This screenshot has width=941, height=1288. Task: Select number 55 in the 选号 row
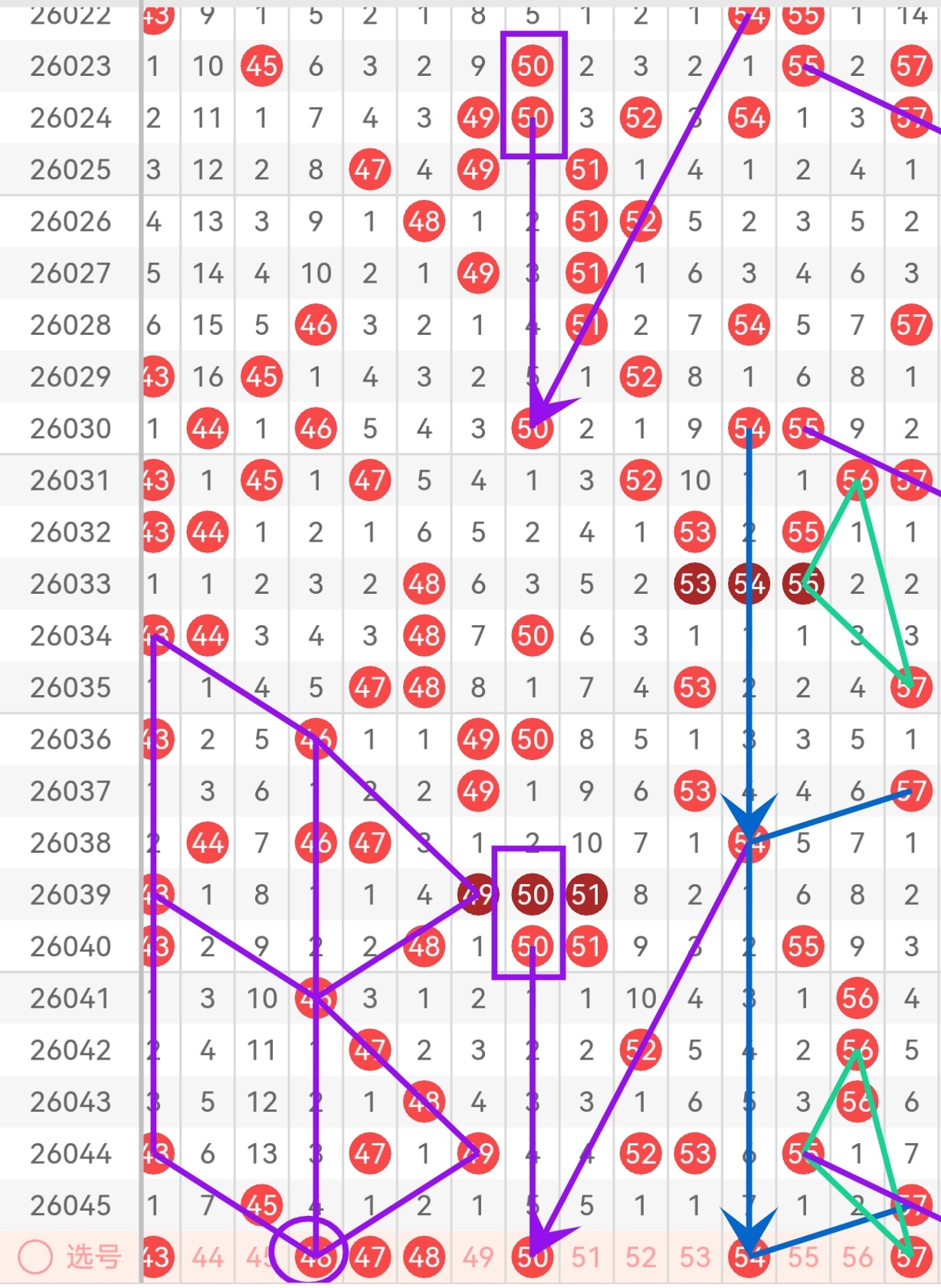(803, 1257)
